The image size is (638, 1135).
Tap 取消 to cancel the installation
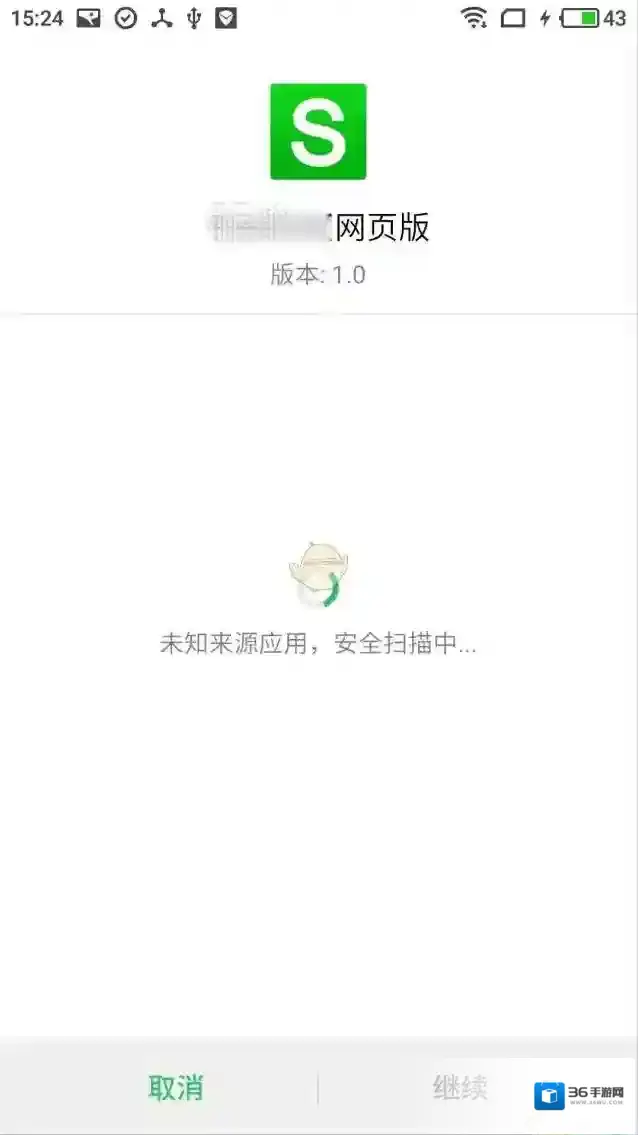(176, 1088)
